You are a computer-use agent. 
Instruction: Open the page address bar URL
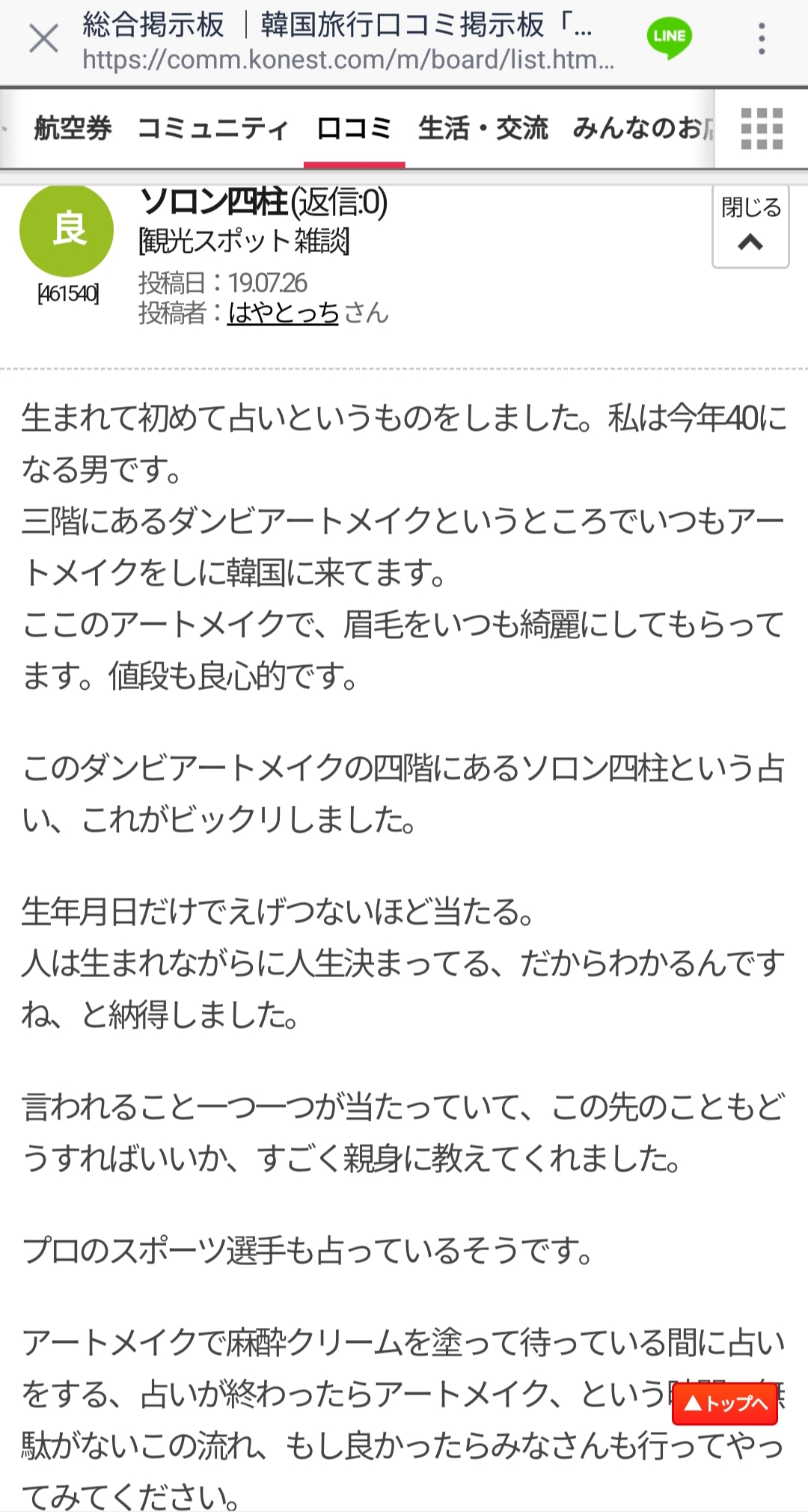[349, 60]
